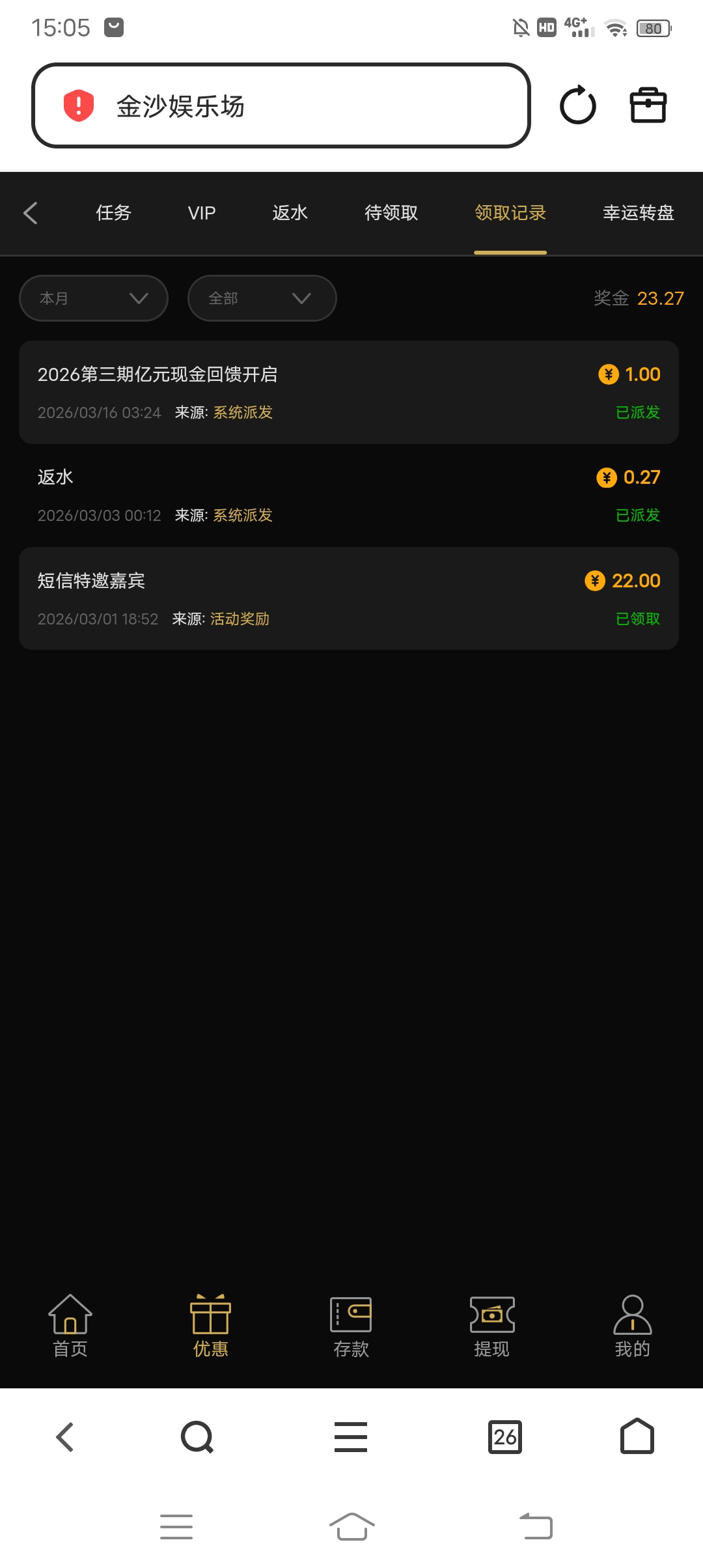This screenshot has height=1568, width=703.
Task: Open the 系统派发 source link on 返水 record
Action: [241, 515]
